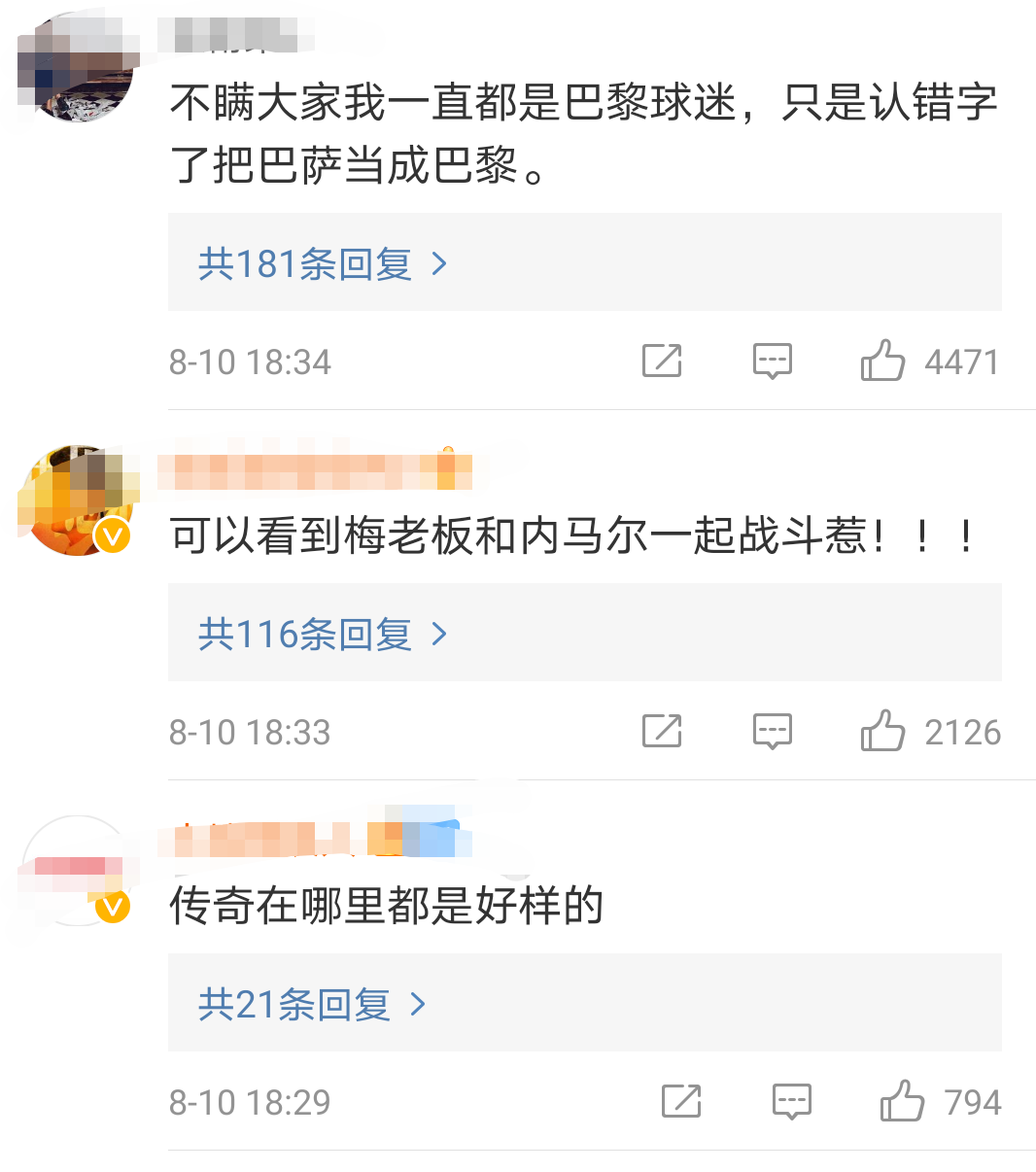Image resolution: width=1036 pixels, height=1172 pixels.
Task: Expand the 共181条回复 replies link
Action: 322,263
